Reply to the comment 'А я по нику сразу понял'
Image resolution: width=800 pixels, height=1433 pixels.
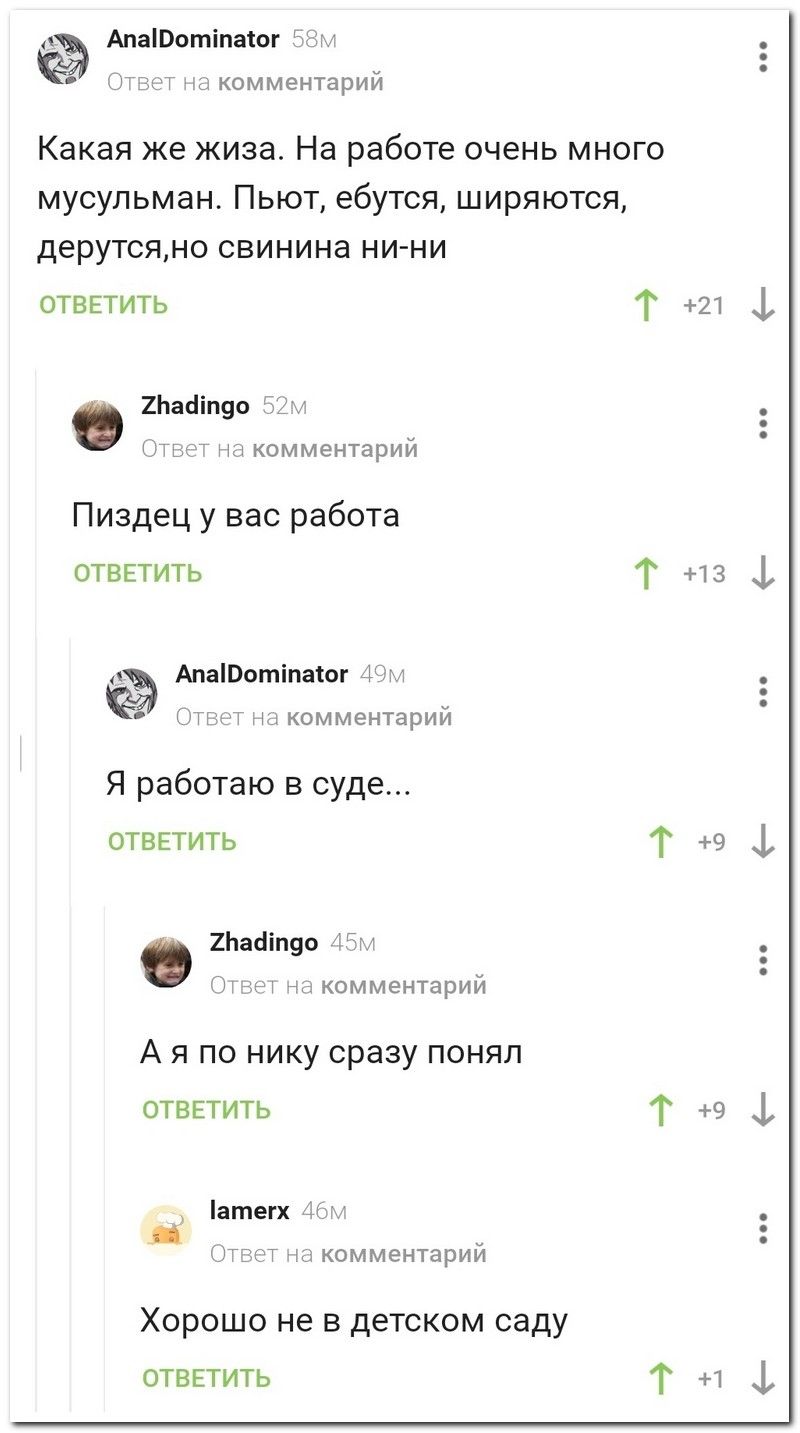point(206,1109)
